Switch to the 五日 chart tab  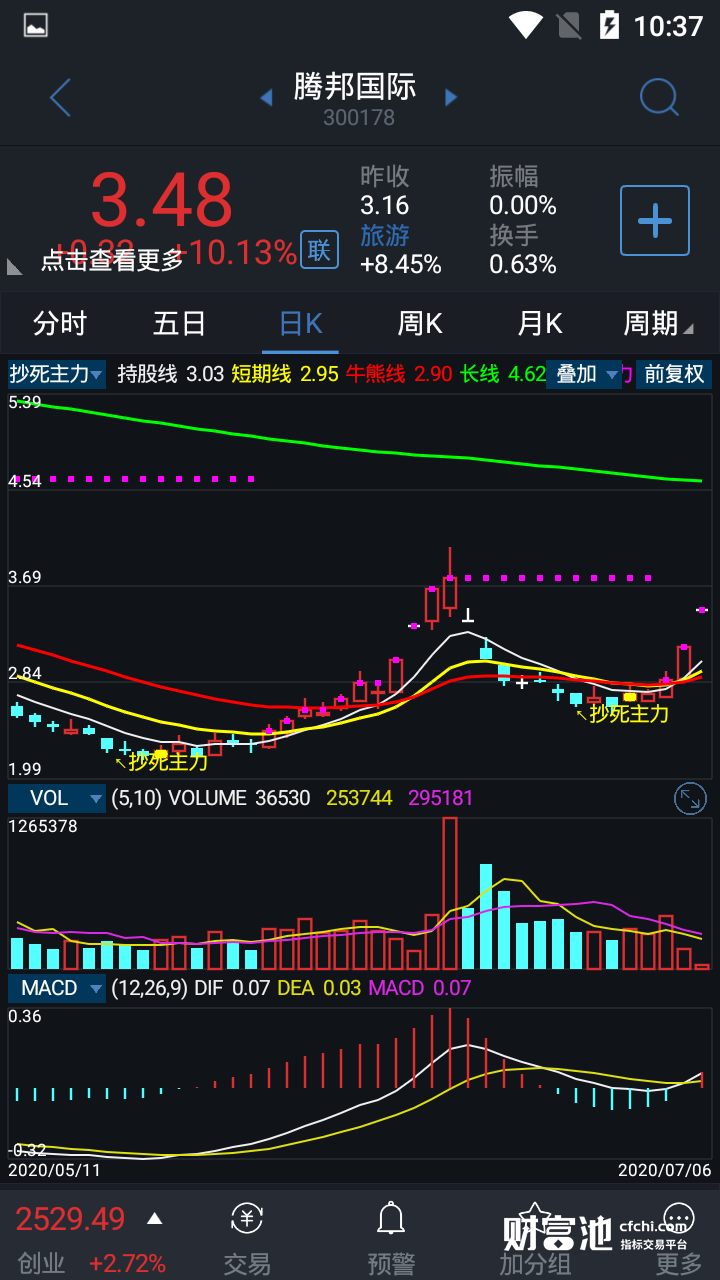click(180, 324)
